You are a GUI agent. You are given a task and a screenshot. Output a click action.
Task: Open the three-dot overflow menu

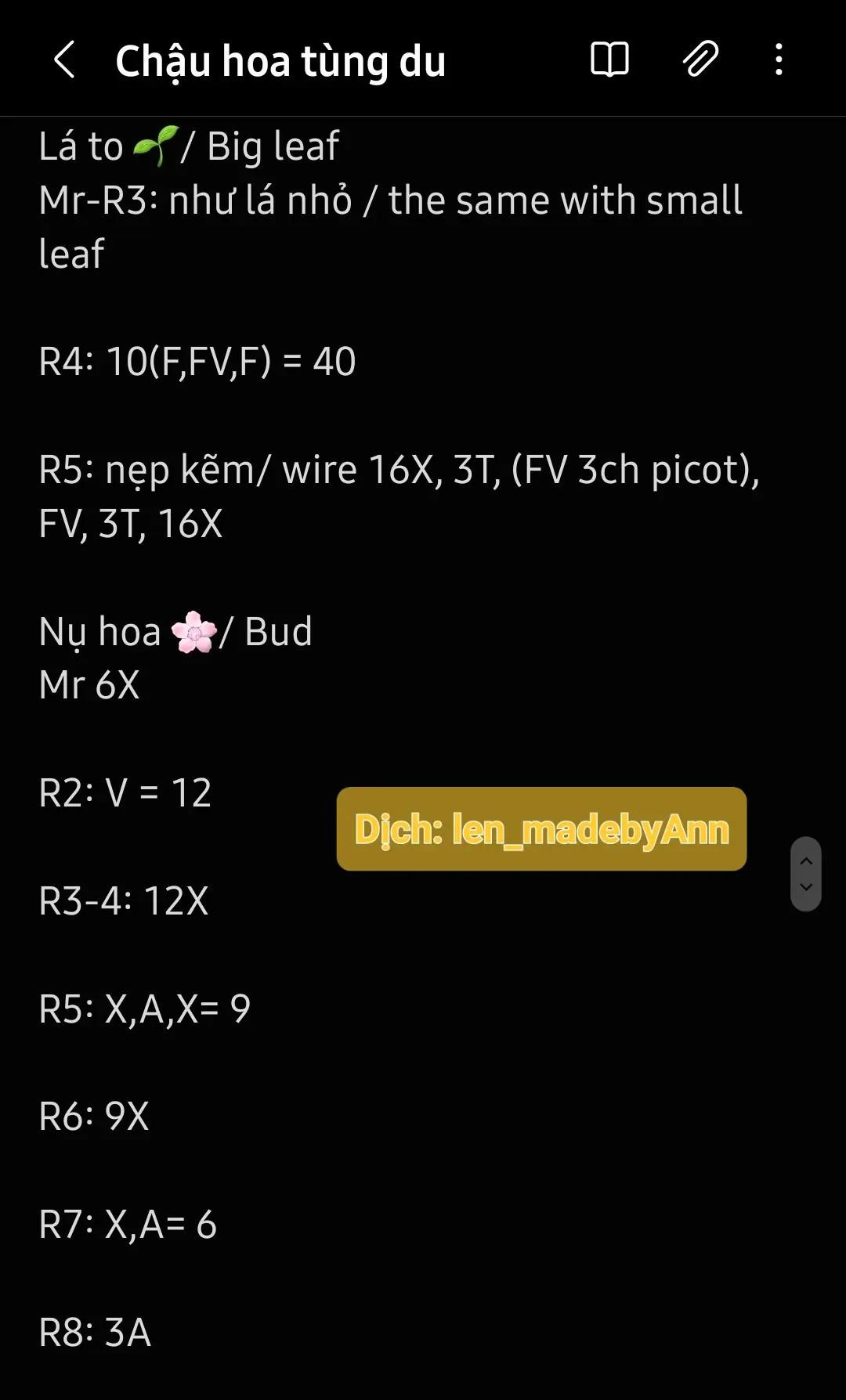779,60
